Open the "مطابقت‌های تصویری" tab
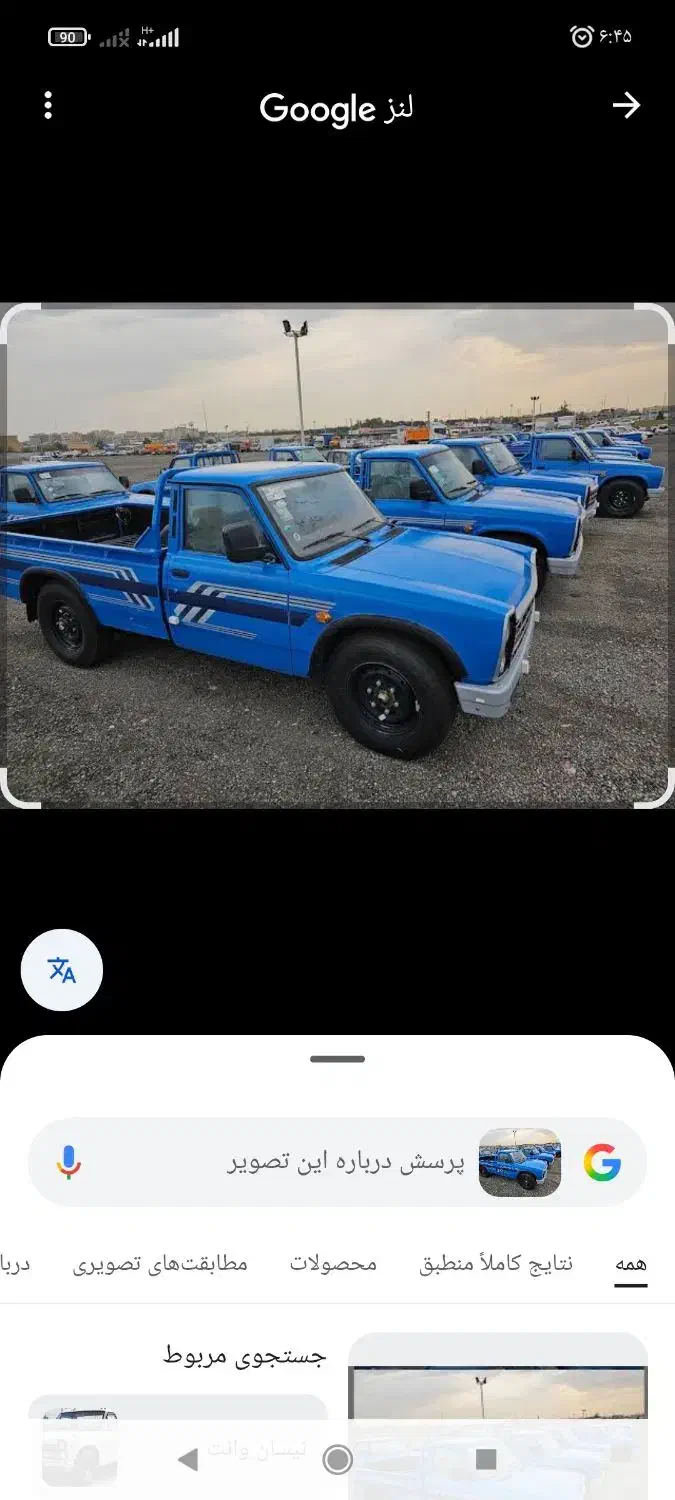Screen dimensions: 675x1500 click(x=160, y=1264)
